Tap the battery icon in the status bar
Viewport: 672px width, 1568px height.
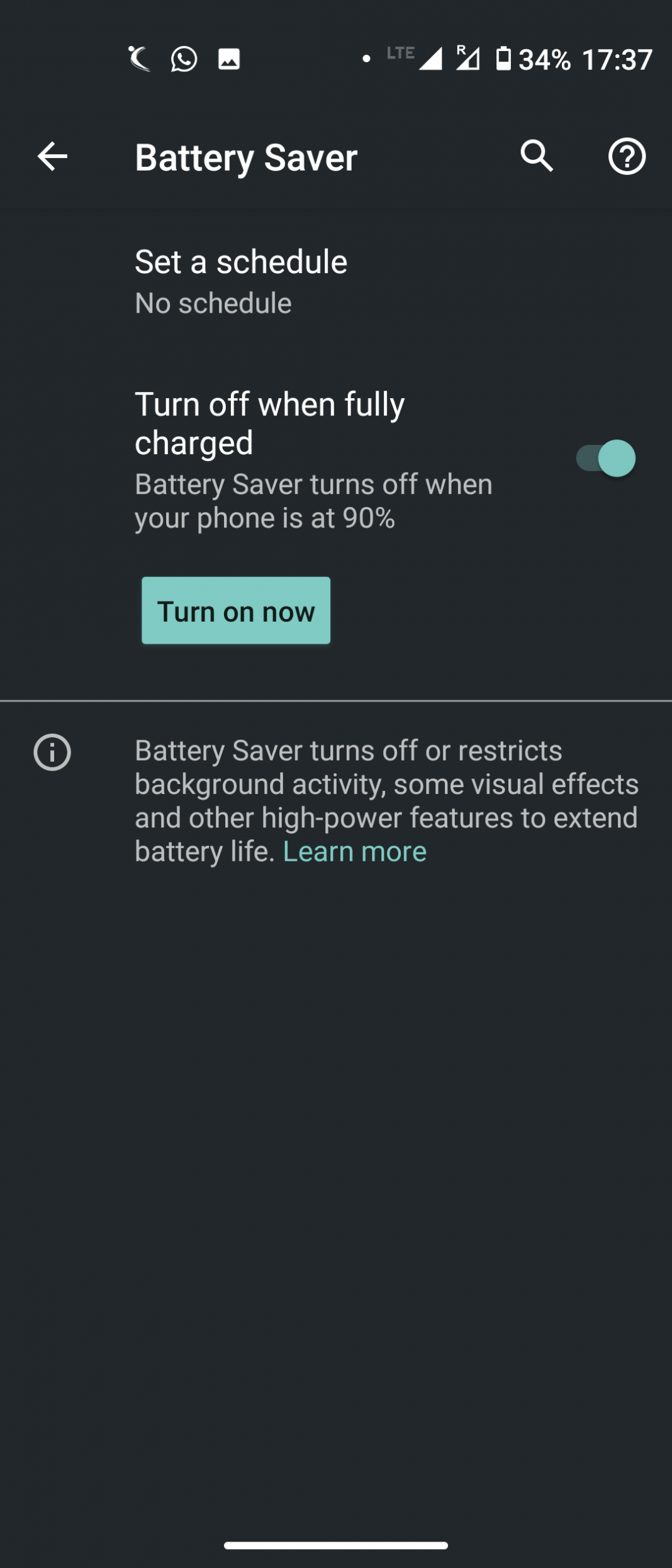tap(503, 60)
